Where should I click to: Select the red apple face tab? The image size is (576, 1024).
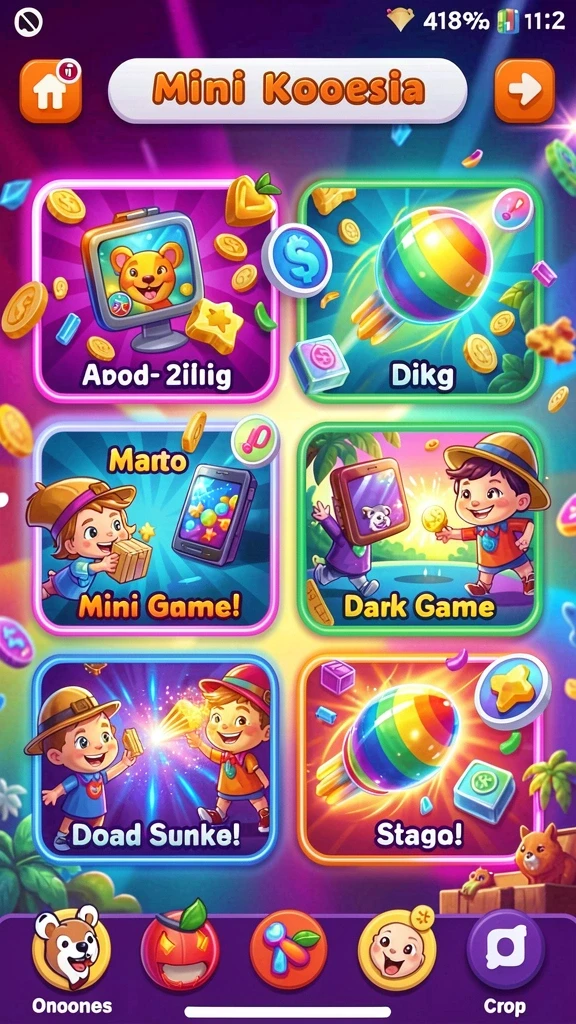[x=180, y=948]
